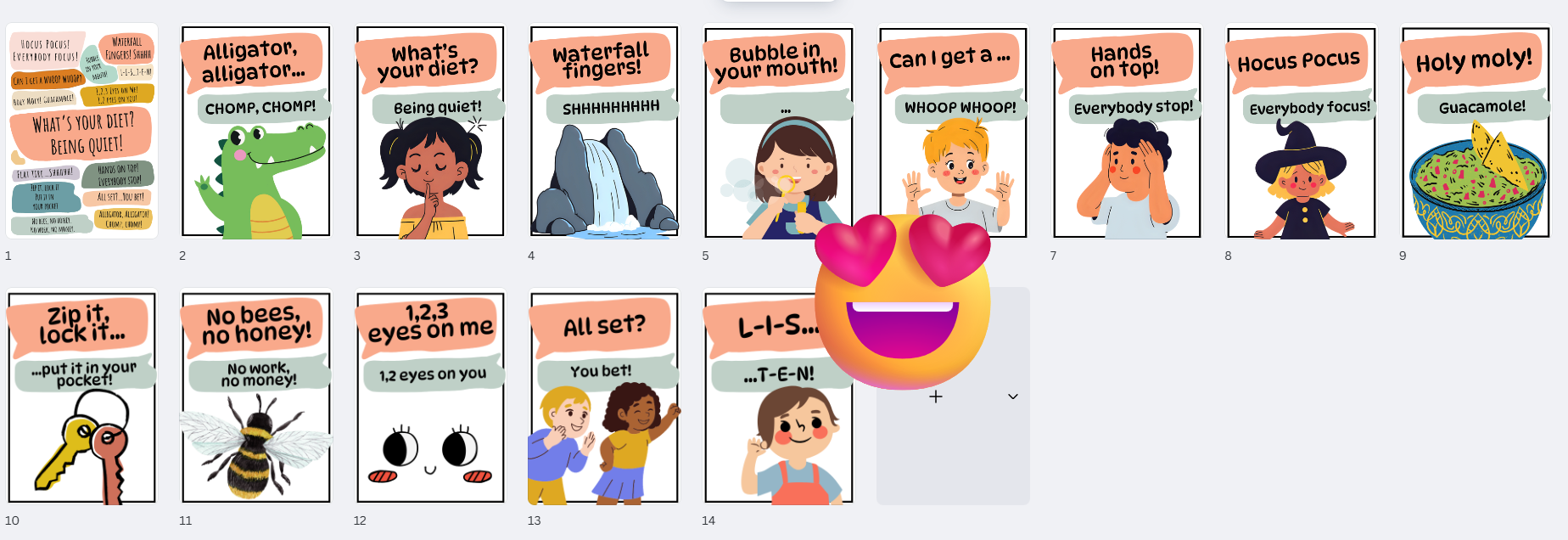Expand the add page options chevron

pos(1012,397)
